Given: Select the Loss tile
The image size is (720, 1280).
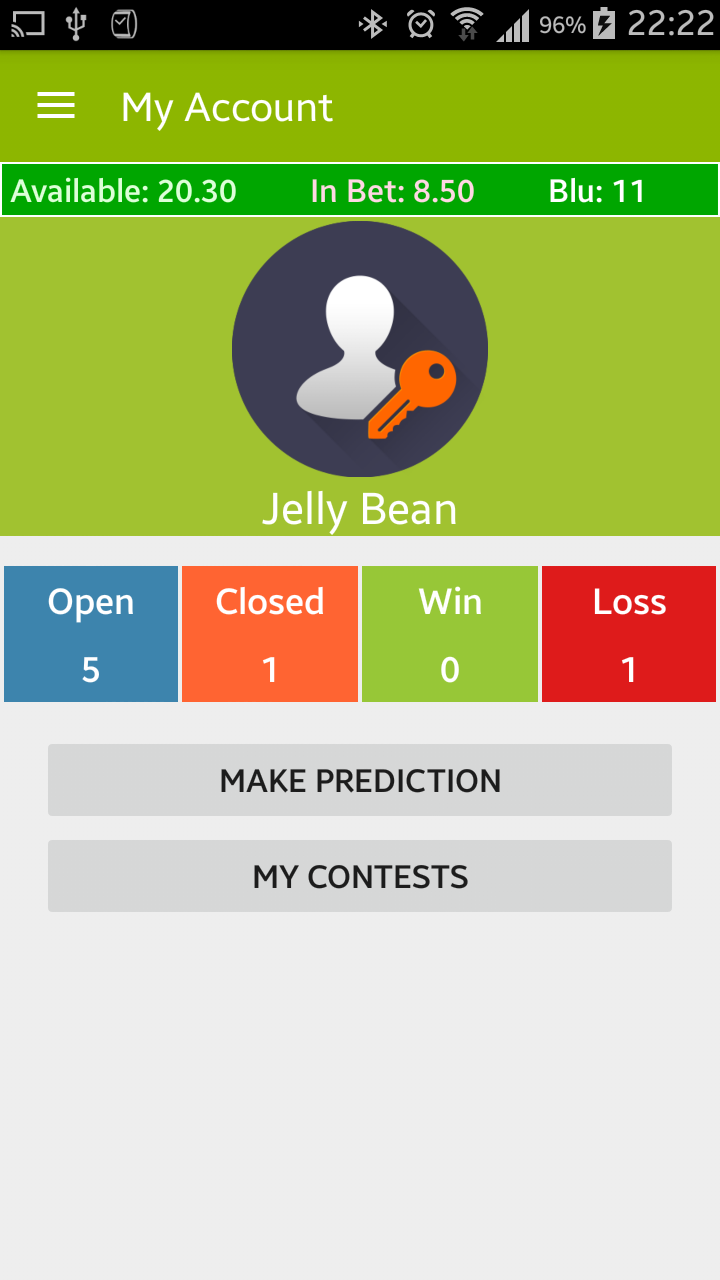Looking at the screenshot, I should point(629,634).
